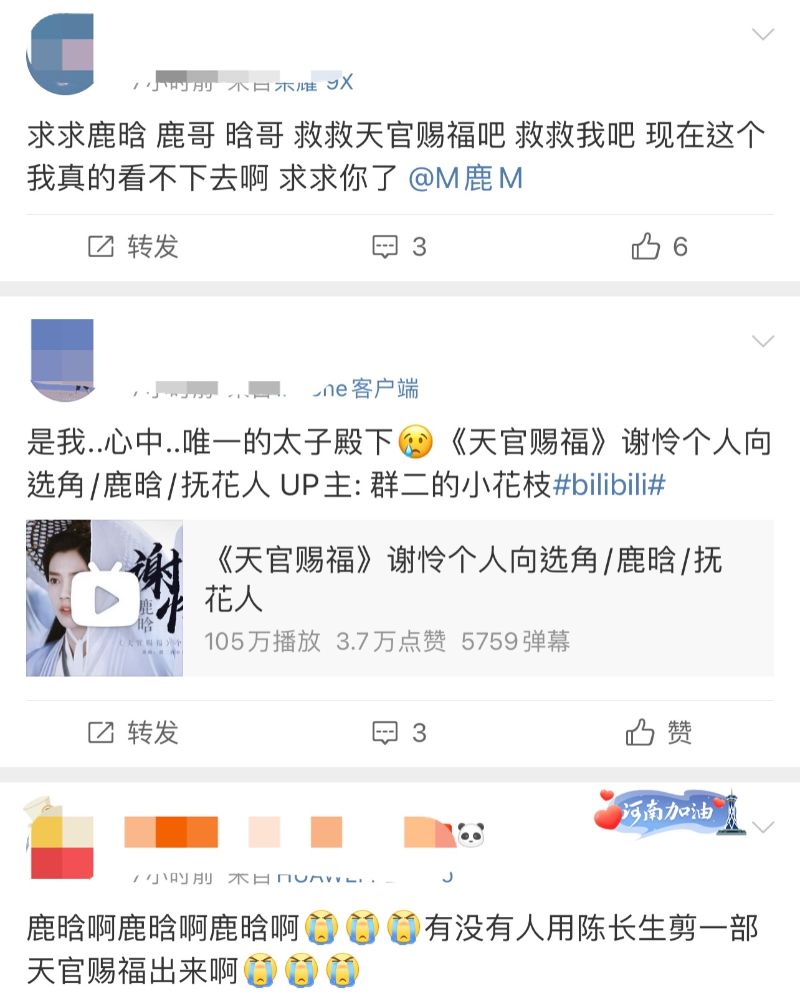Expand options chevron on the @M鹿M post
The height and width of the screenshot is (1004, 800).
pyautogui.click(x=763, y=35)
